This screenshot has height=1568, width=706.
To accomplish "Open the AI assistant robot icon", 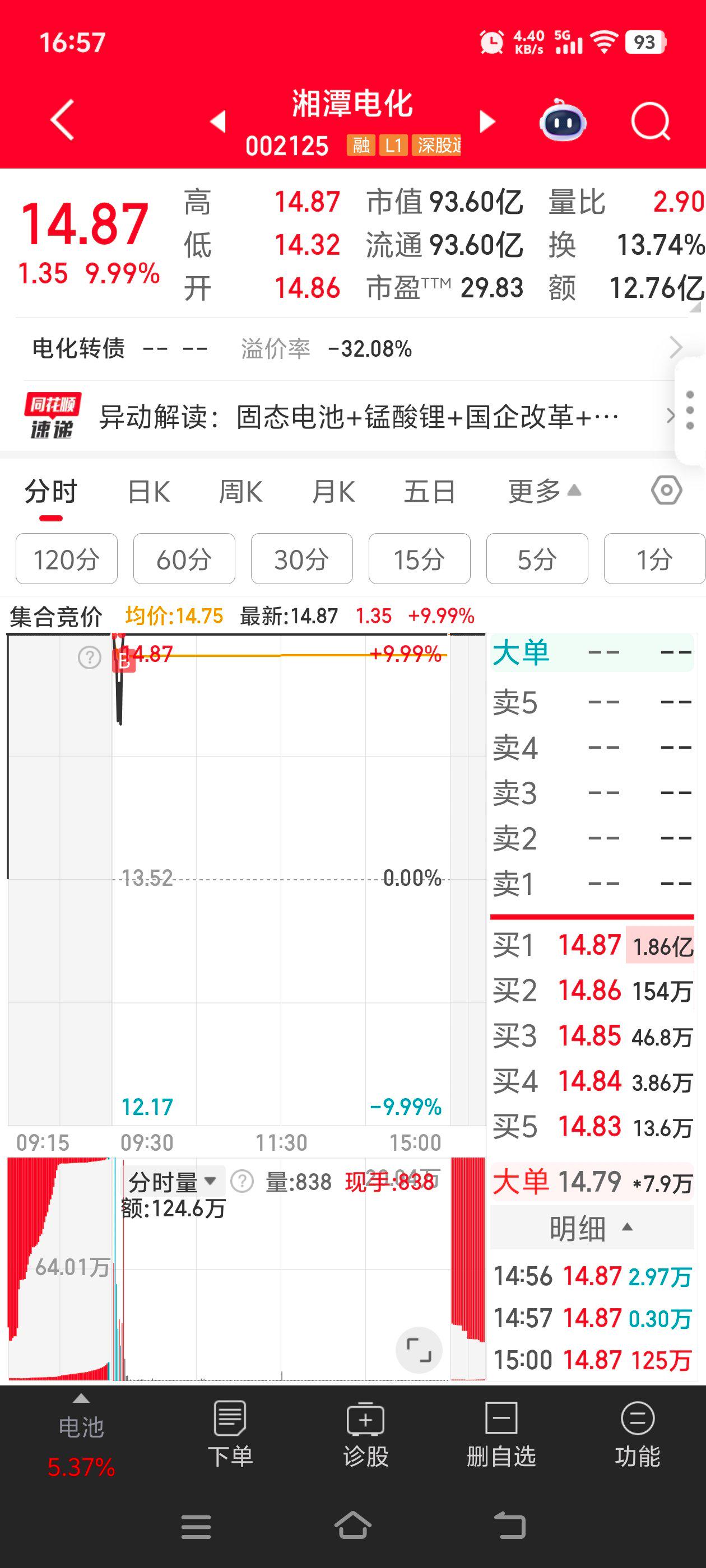I will pyautogui.click(x=564, y=121).
